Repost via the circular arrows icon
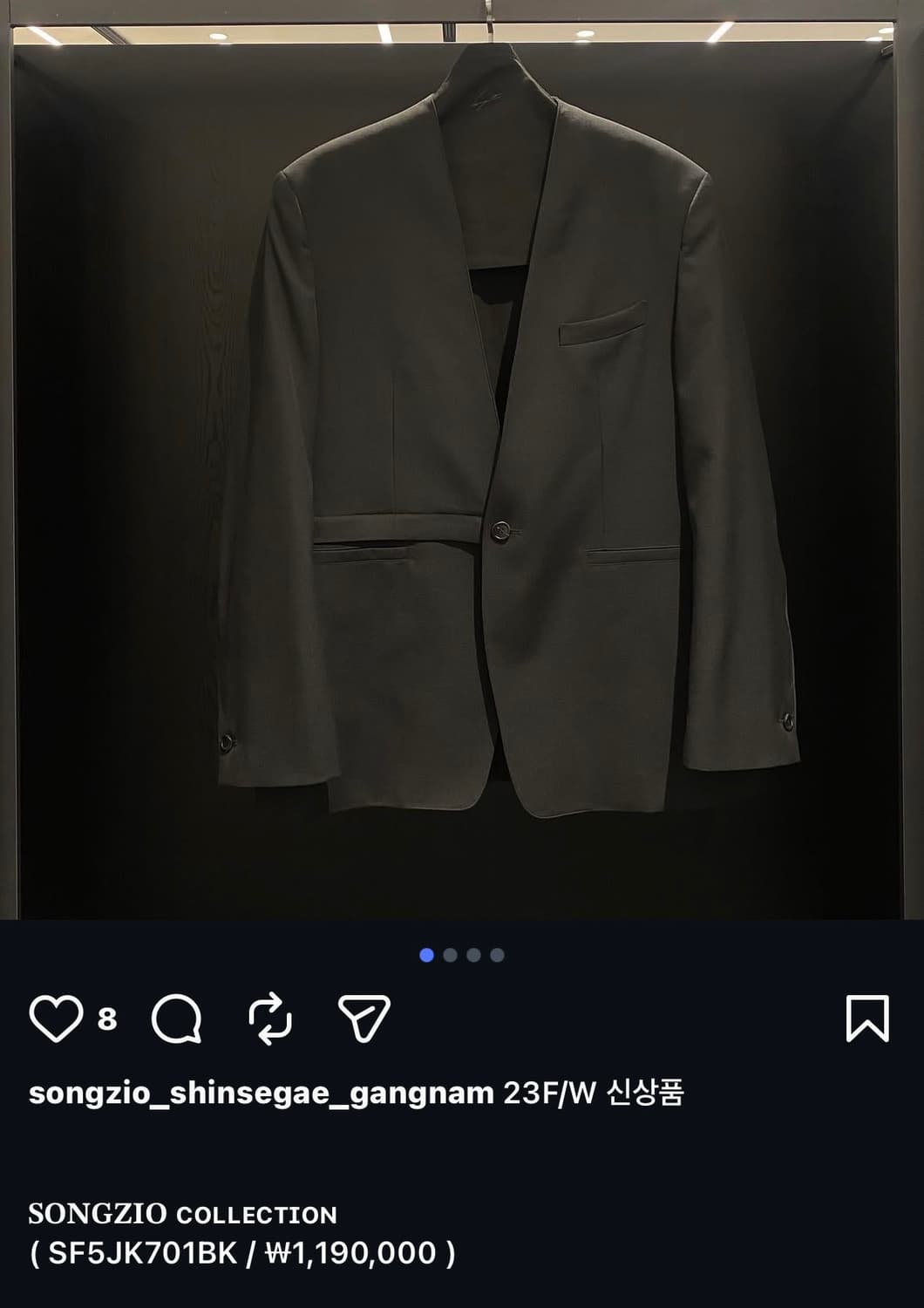 coord(271,1018)
